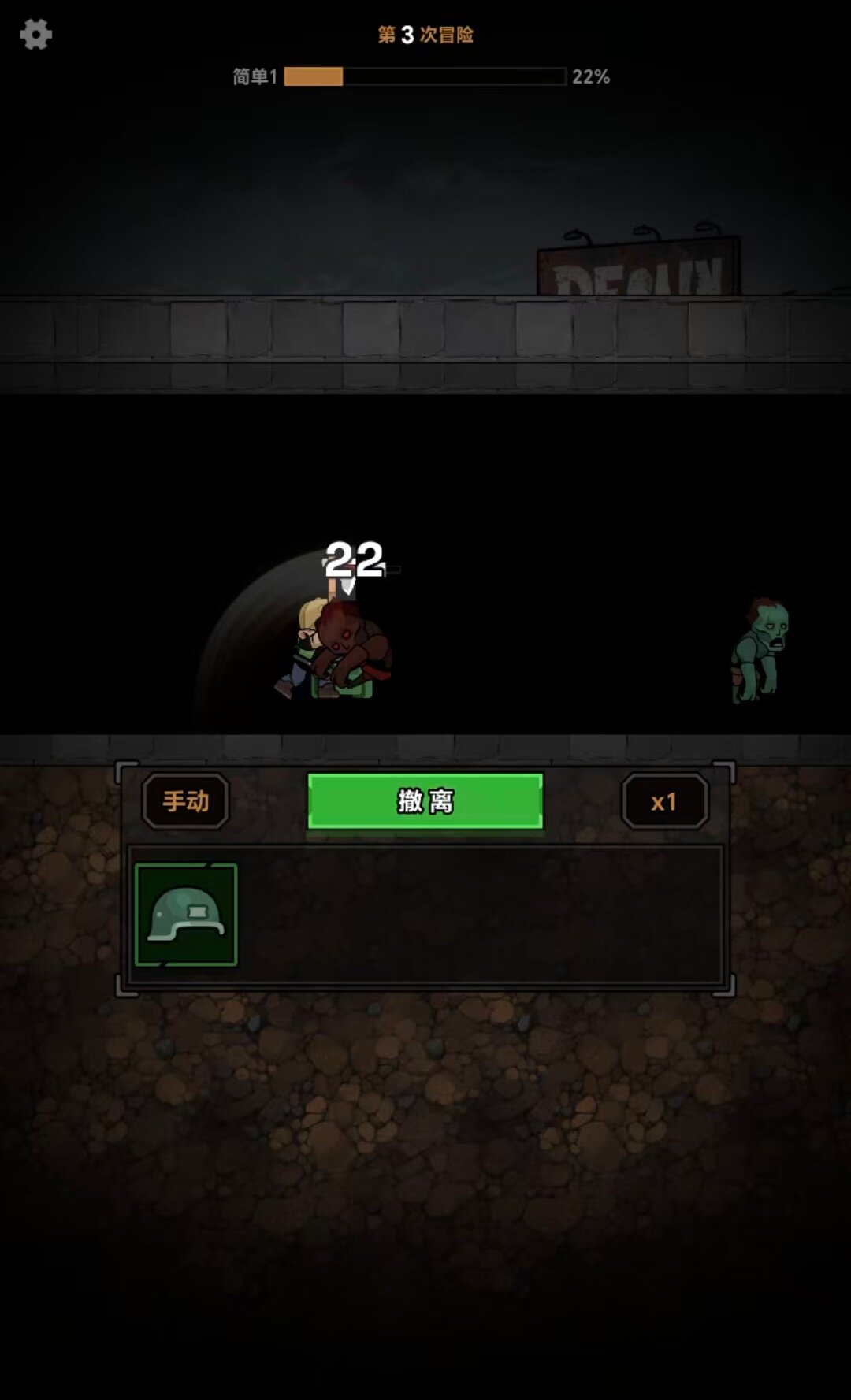Open the settings gear icon
This screenshot has height=1400, width=851.
click(35, 35)
